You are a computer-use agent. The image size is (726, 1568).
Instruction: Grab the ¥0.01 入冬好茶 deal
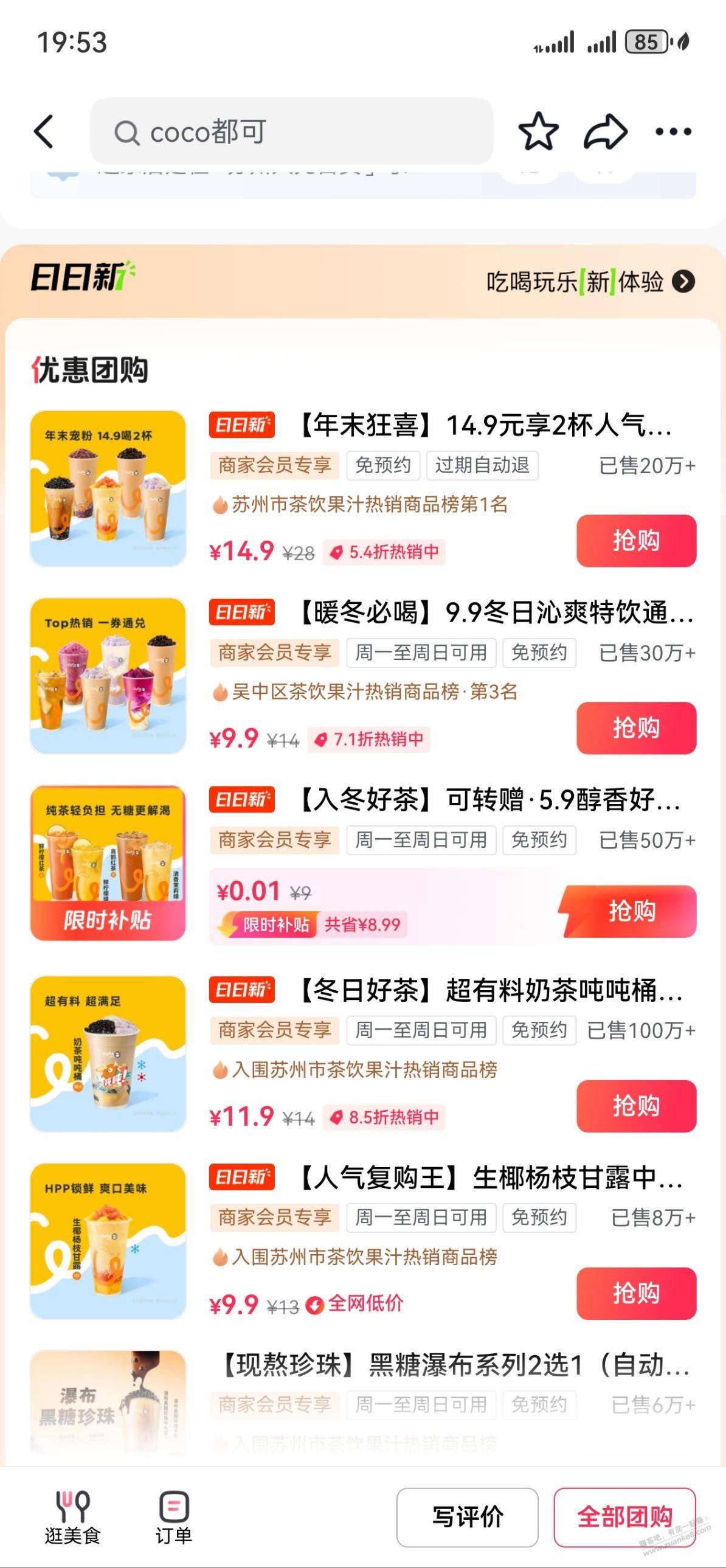pos(631,911)
